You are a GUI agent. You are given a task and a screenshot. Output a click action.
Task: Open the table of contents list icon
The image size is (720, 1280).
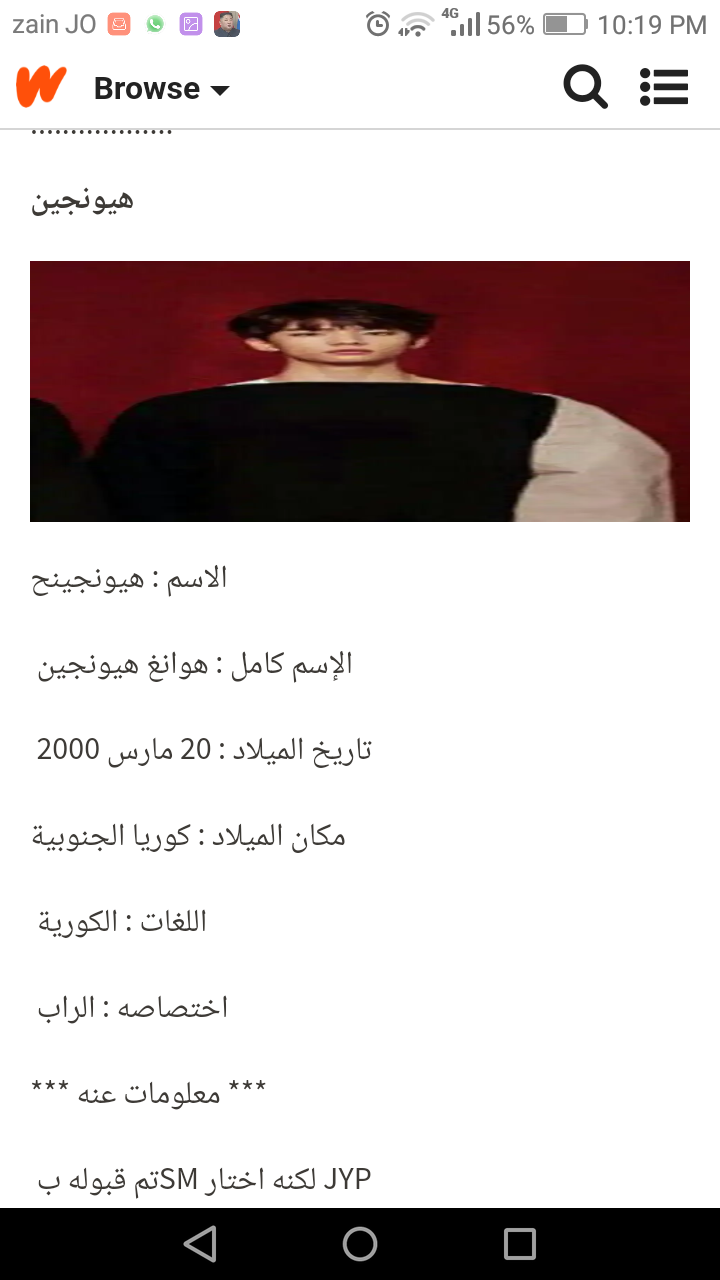(x=664, y=87)
